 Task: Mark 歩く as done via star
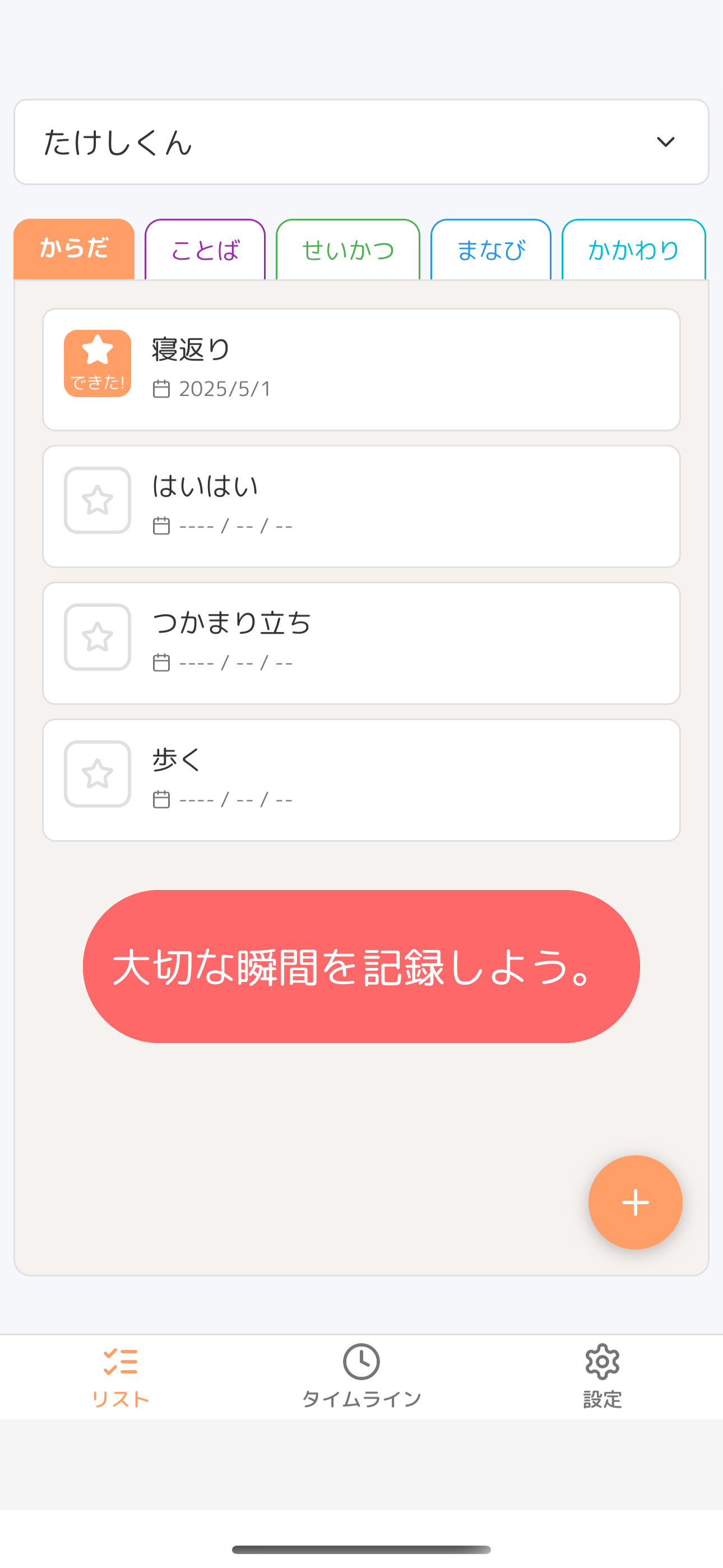pos(98,774)
